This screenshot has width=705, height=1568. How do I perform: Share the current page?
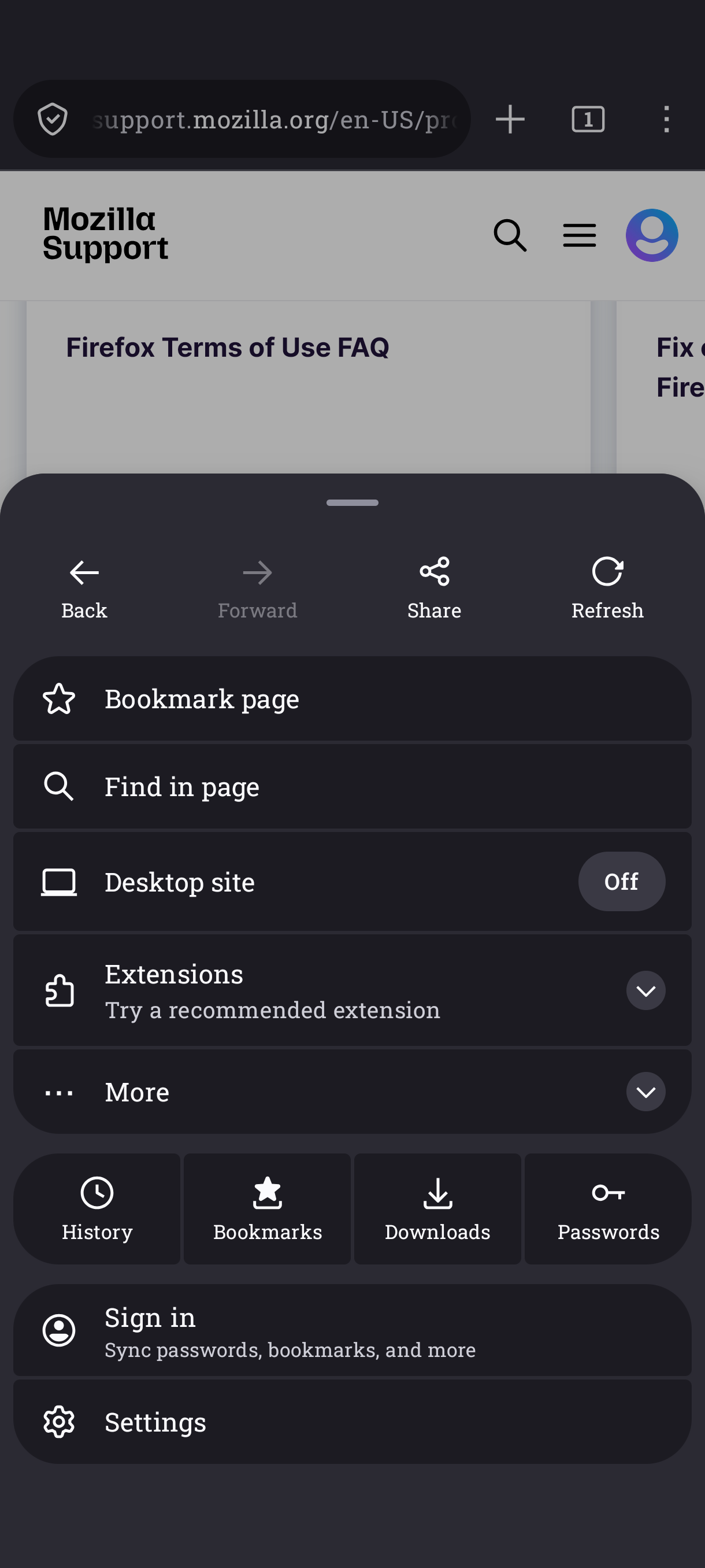(434, 587)
